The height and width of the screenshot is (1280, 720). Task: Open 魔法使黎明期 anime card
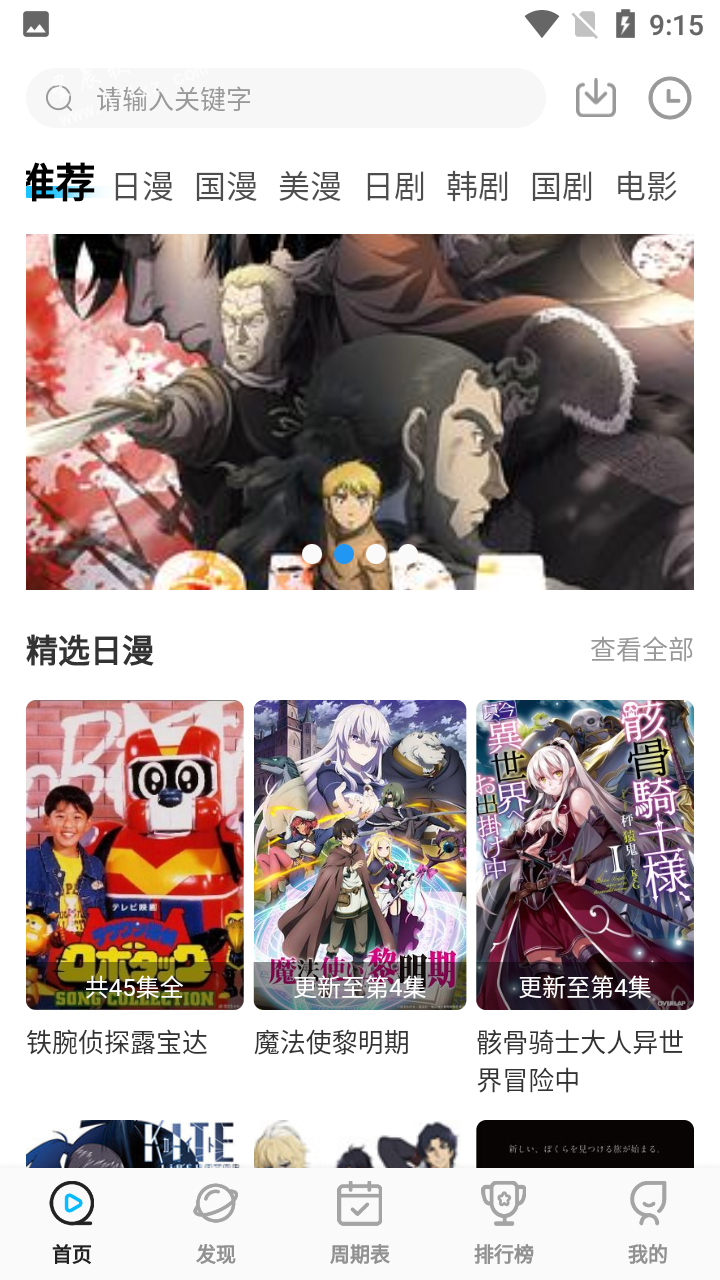coord(360,855)
